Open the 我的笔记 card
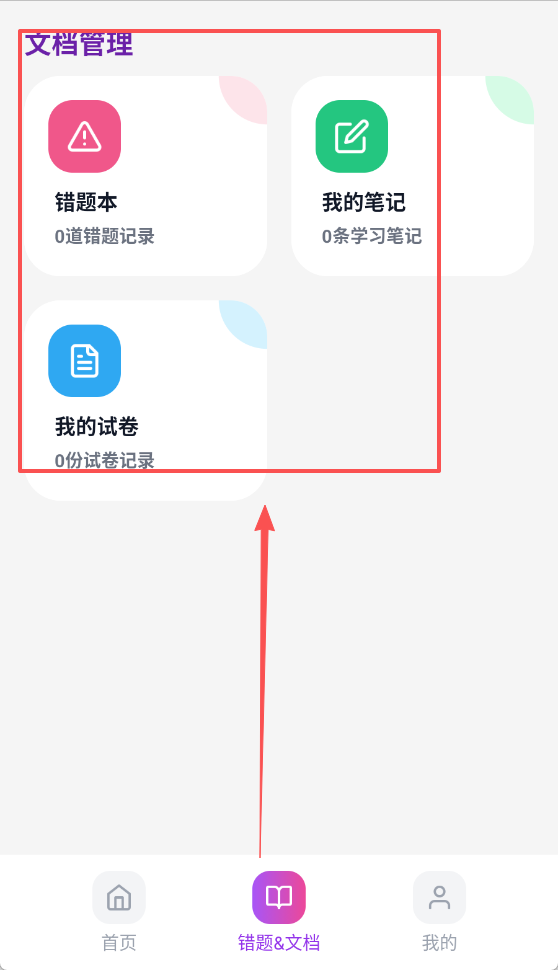 pyautogui.click(x=413, y=176)
